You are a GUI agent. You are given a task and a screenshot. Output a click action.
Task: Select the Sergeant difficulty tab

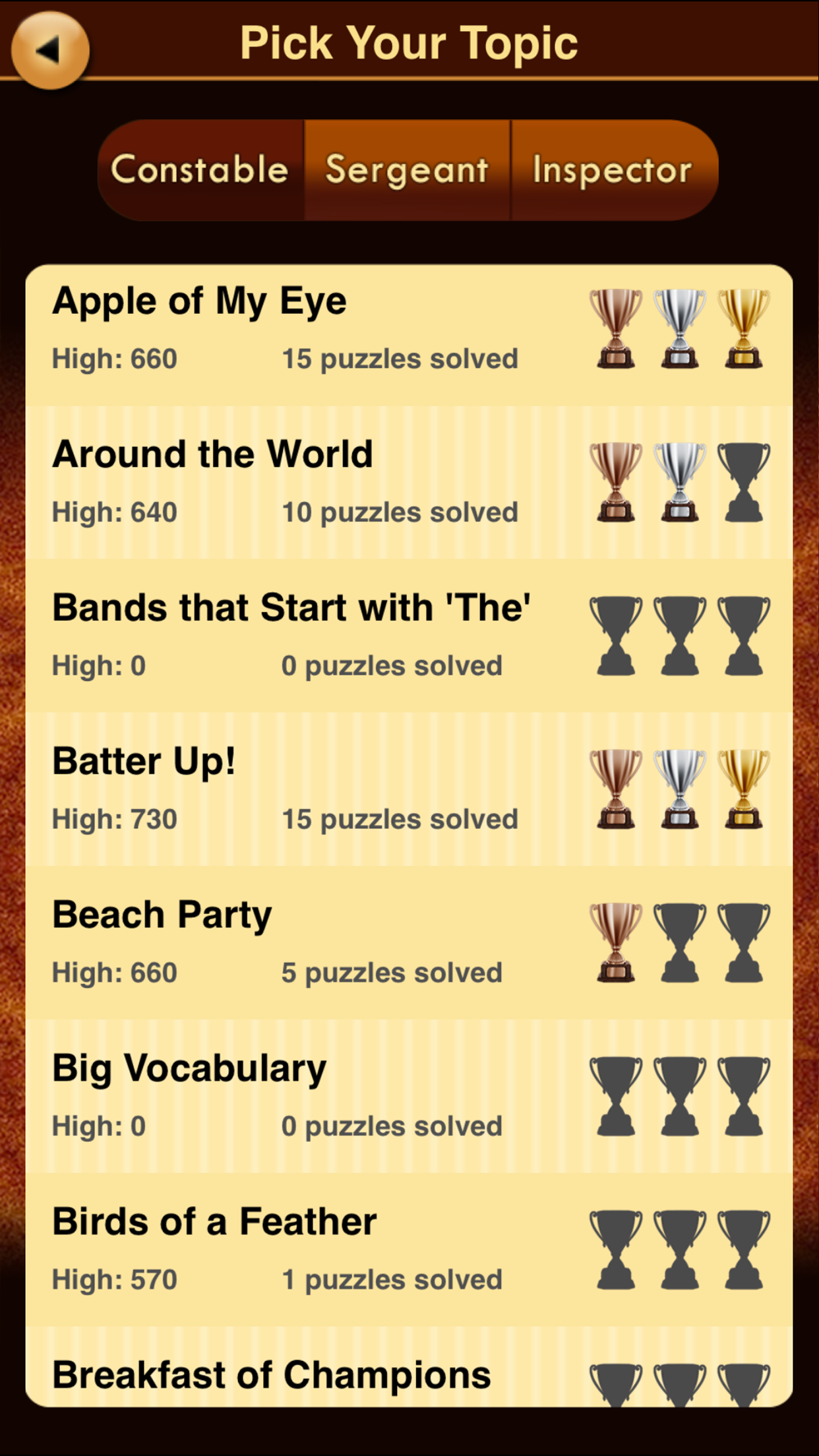407,170
